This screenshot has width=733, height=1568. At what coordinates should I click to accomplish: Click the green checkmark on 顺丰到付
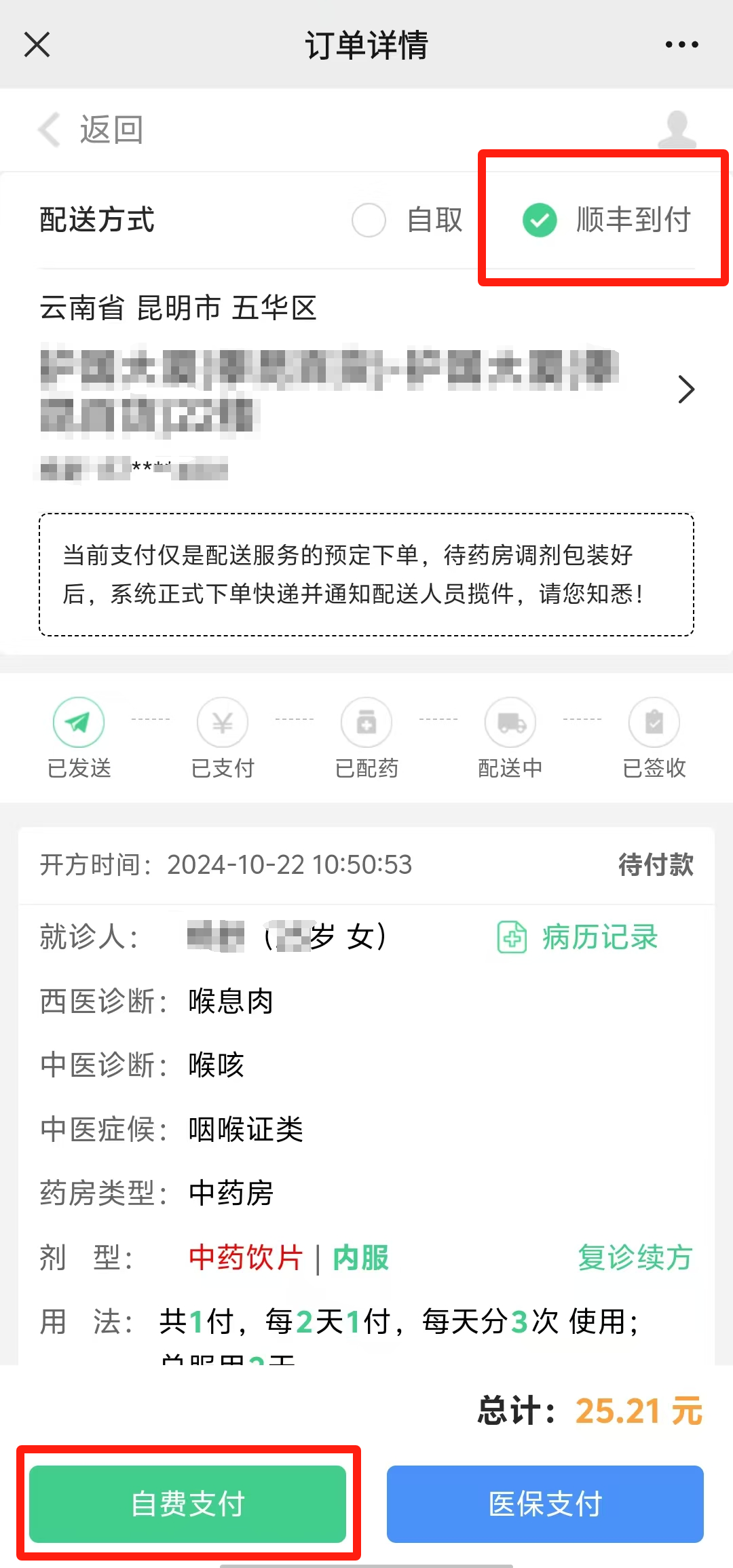coord(538,220)
